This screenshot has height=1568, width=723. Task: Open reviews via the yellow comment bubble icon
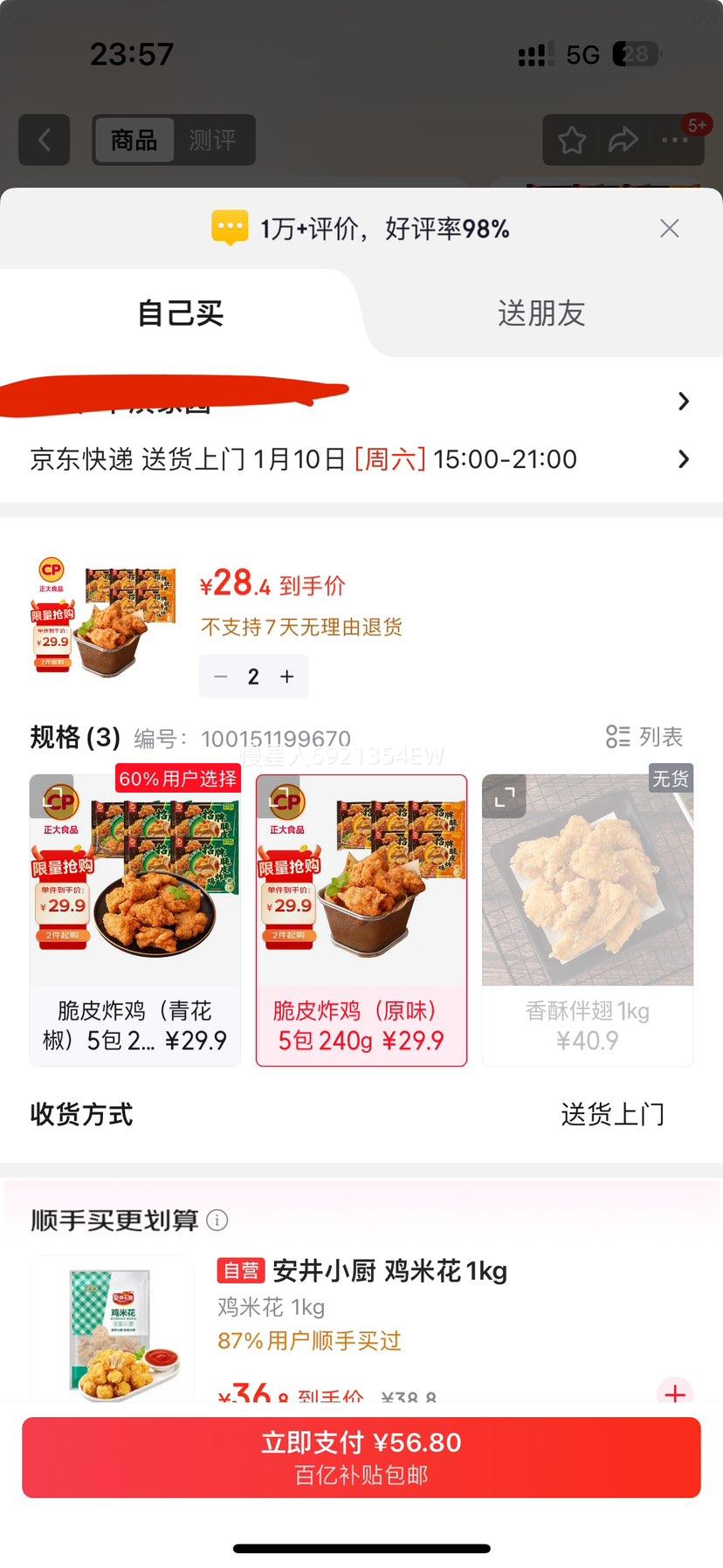[x=230, y=227]
